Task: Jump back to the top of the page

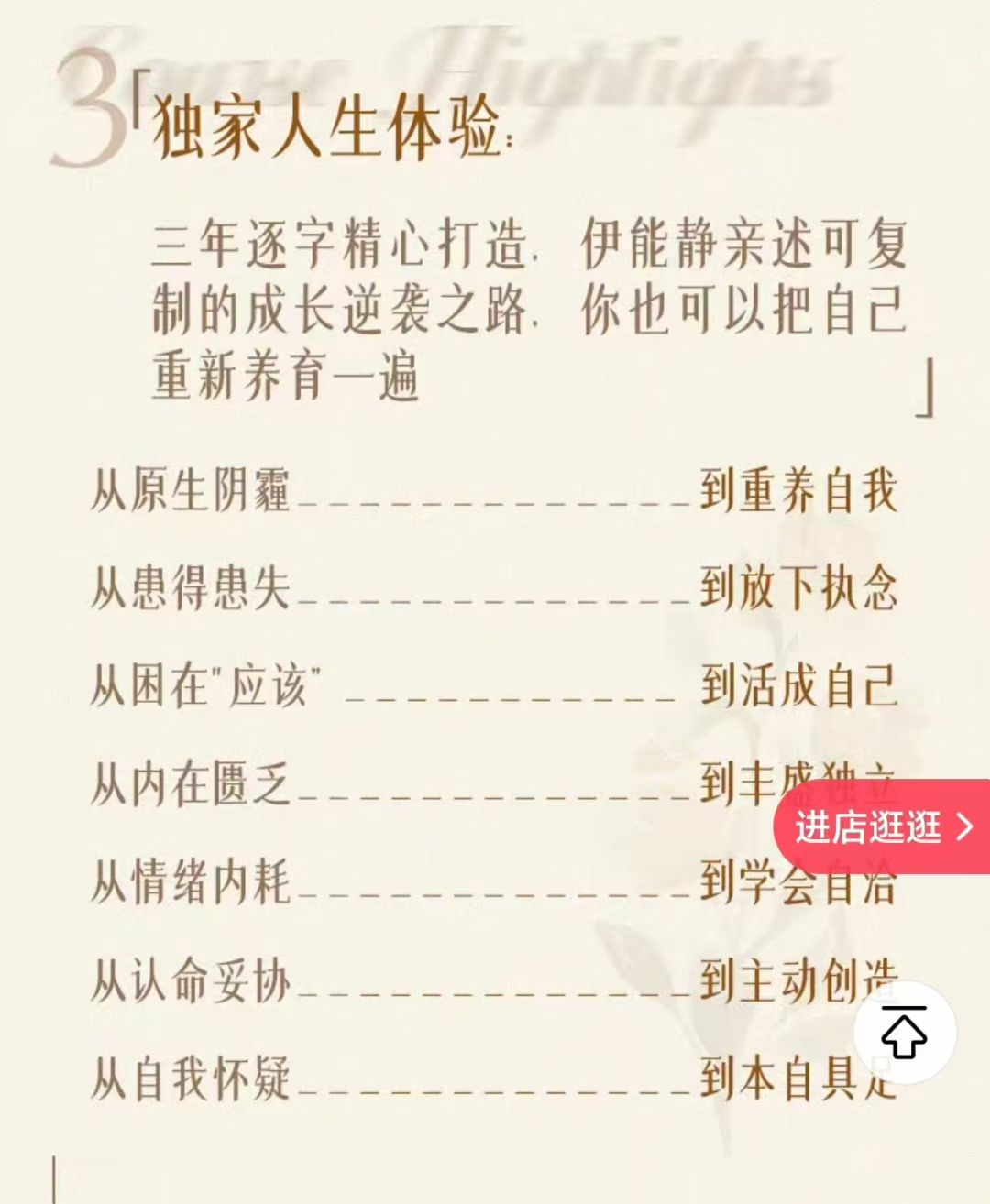Action: tap(905, 1033)
